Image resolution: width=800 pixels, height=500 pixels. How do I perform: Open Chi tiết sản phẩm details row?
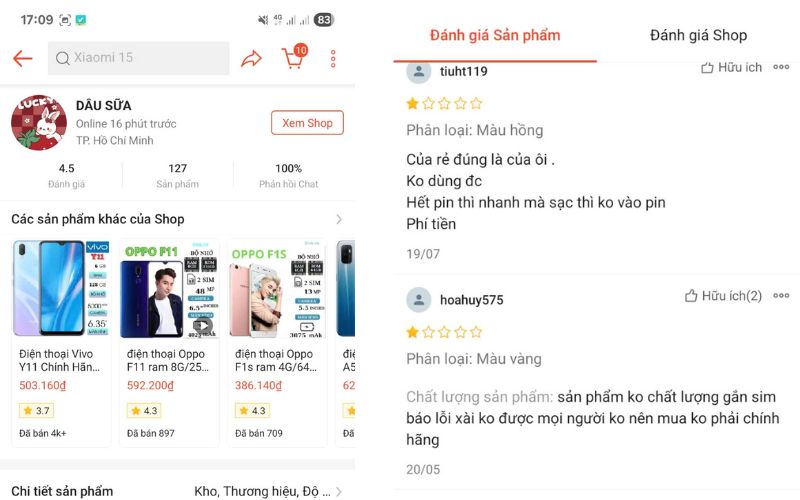click(x=177, y=491)
